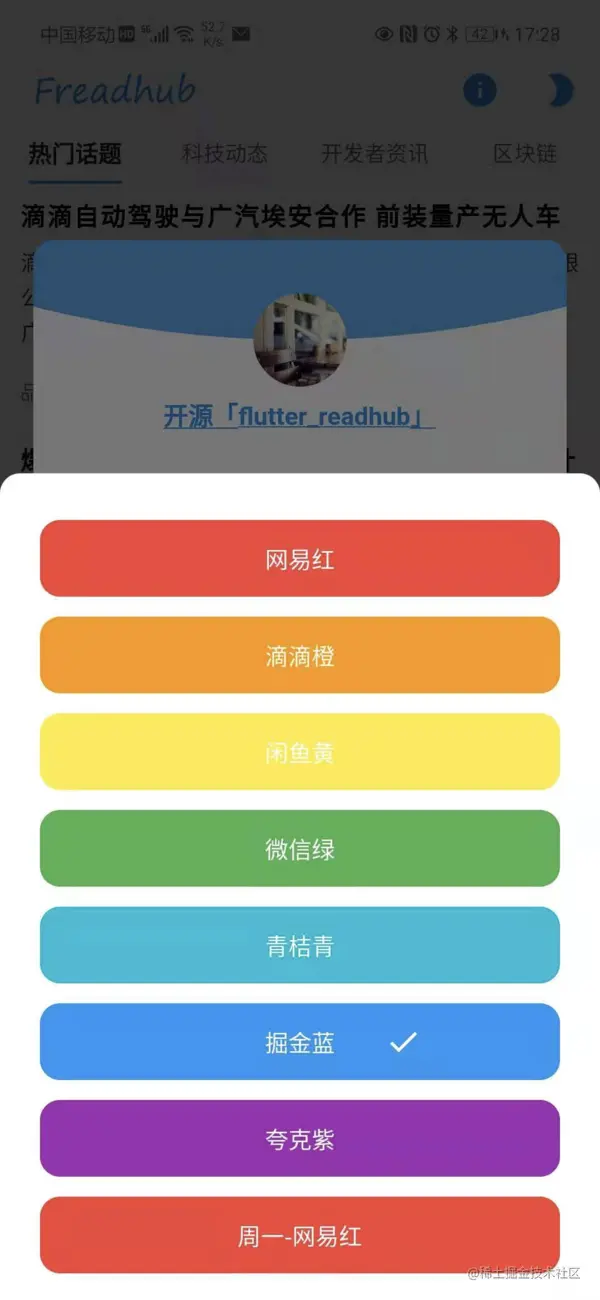600x1300 pixels.
Task: Go to the 开发者资讯 tab
Action: click(374, 154)
